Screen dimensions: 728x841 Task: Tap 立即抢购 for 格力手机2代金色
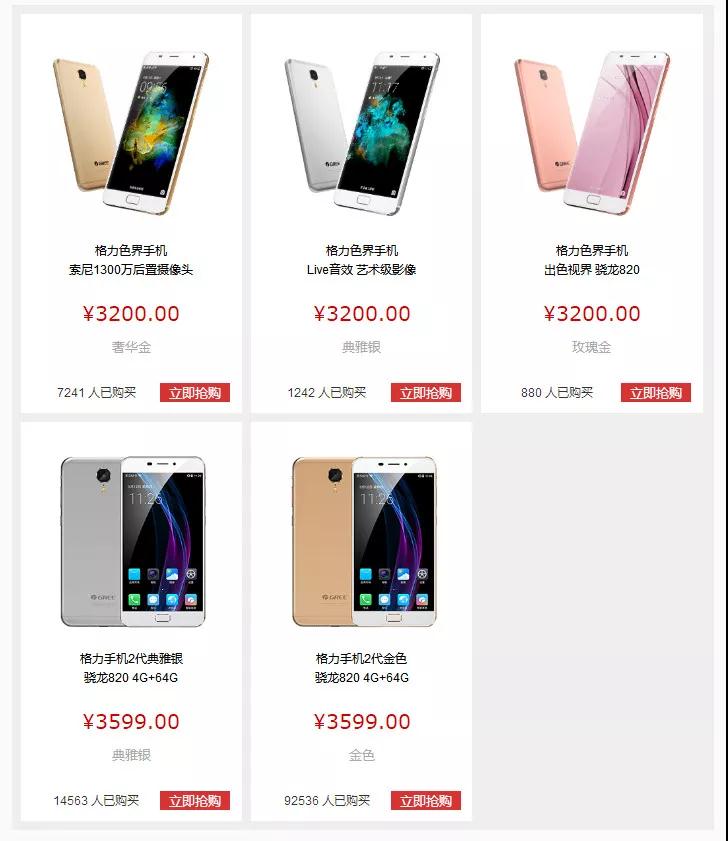426,801
